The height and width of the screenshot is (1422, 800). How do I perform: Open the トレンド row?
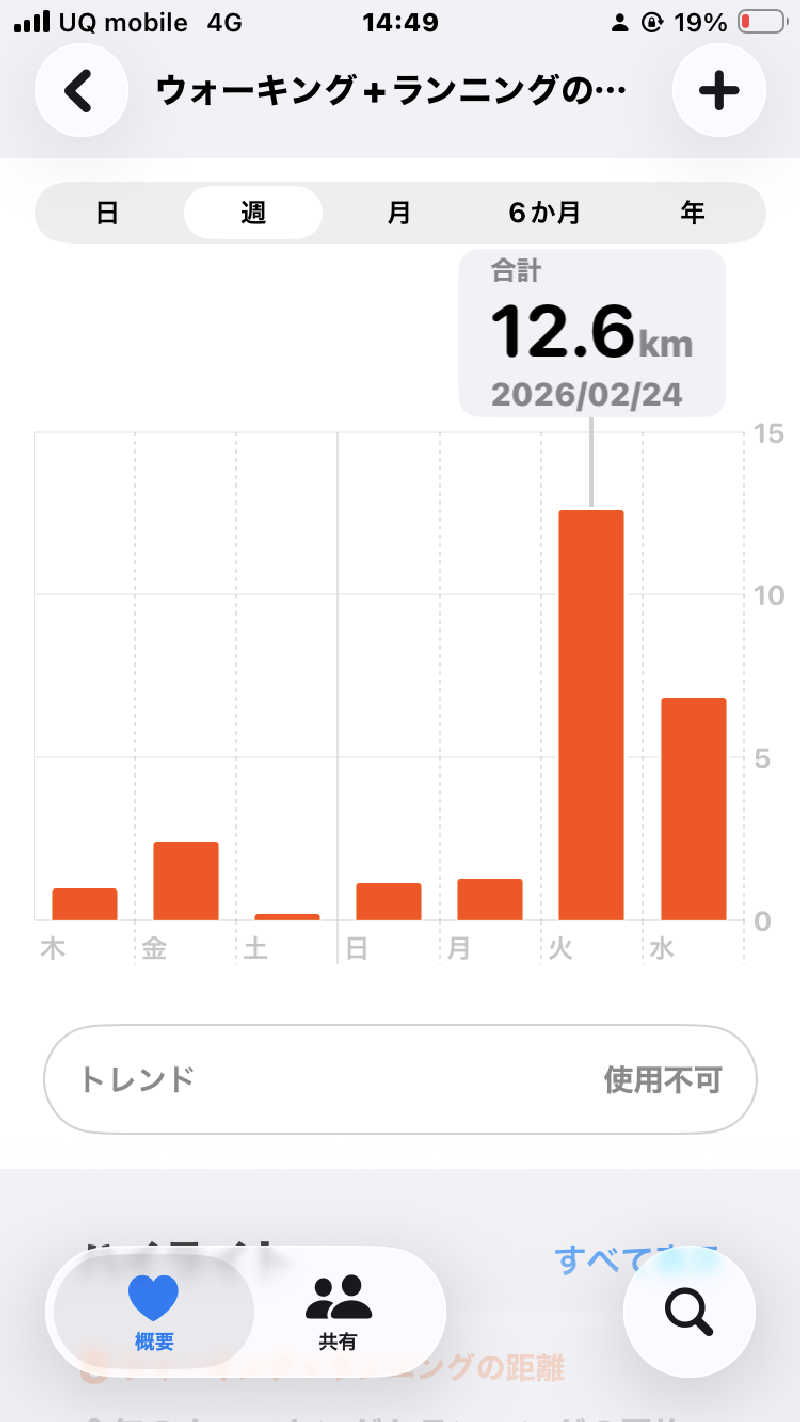click(x=400, y=1080)
